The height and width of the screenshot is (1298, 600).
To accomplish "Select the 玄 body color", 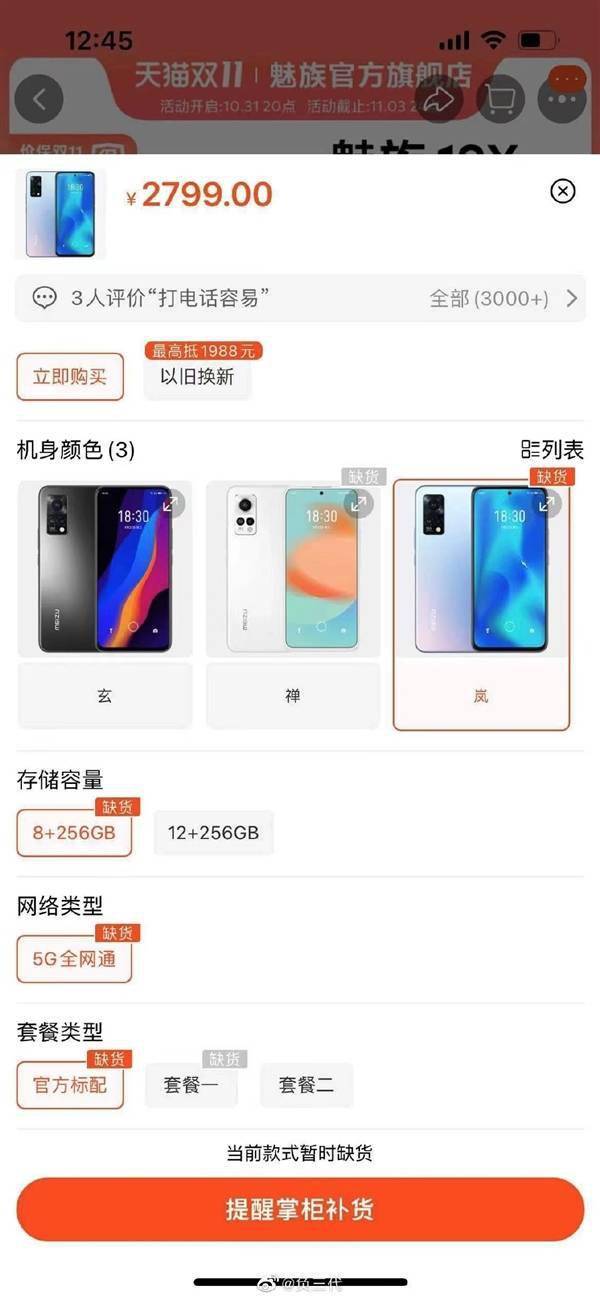I will tap(104, 695).
